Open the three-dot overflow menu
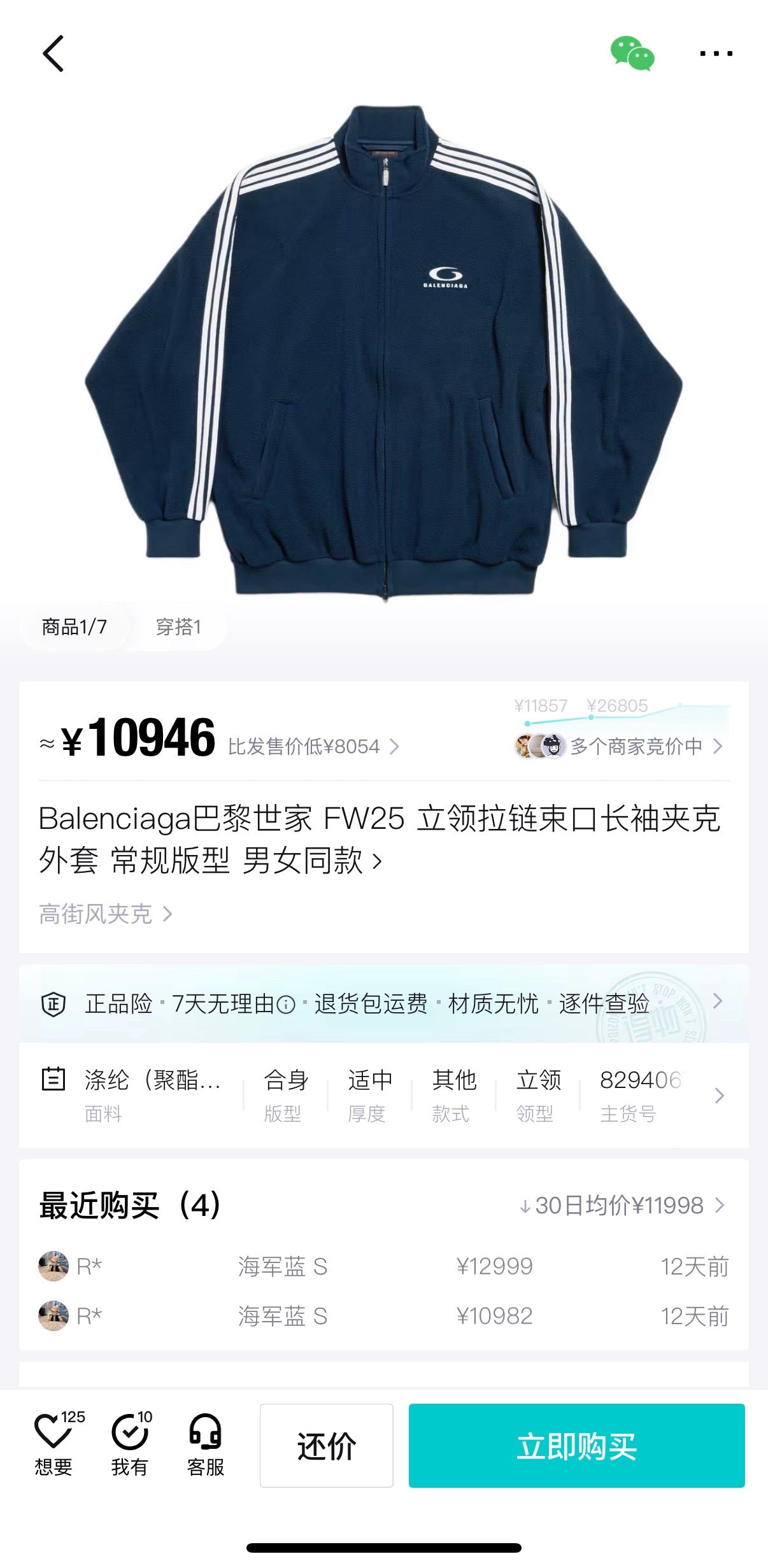 716,53
